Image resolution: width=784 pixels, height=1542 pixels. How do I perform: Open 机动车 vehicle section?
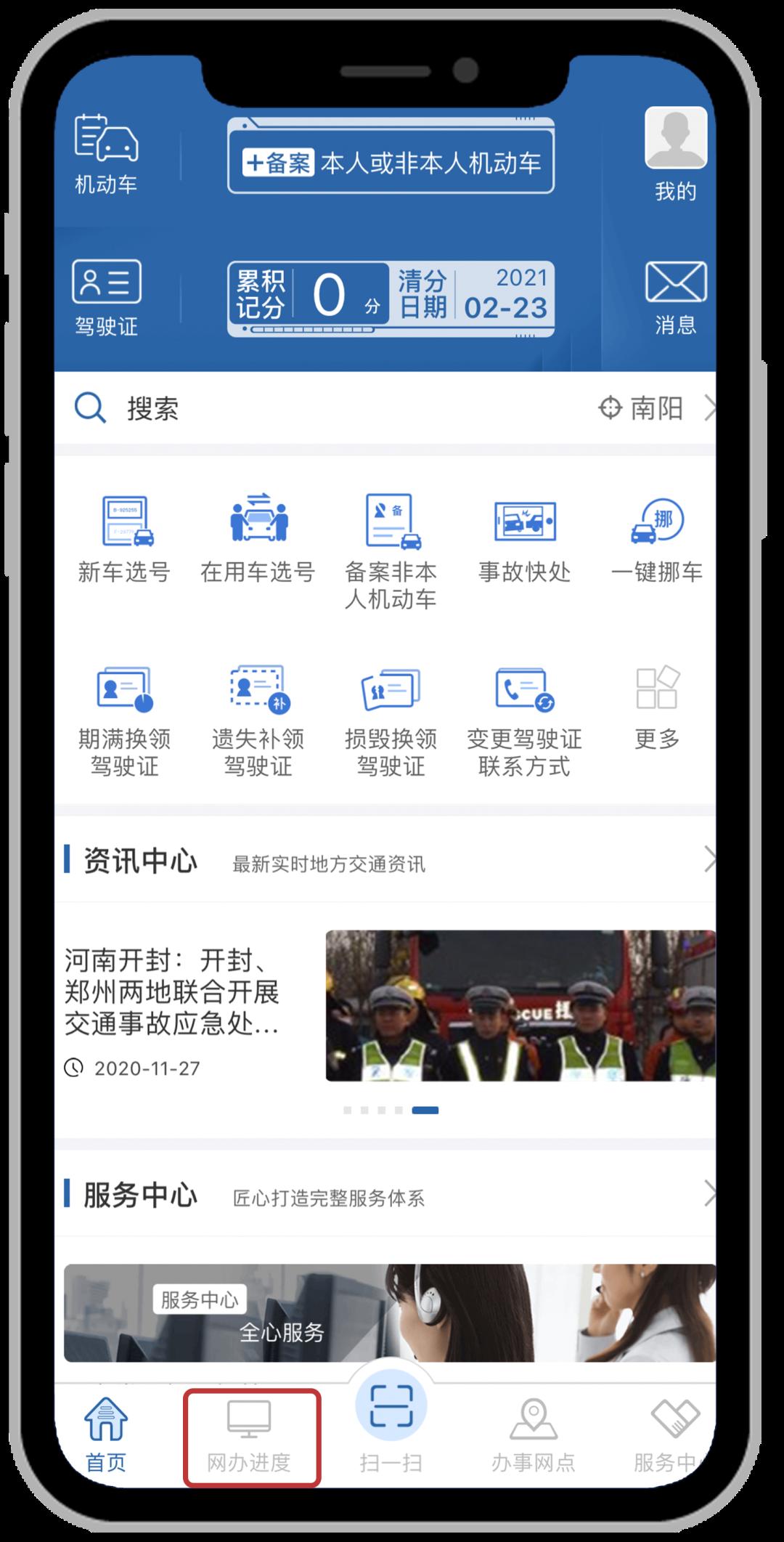click(x=106, y=155)
